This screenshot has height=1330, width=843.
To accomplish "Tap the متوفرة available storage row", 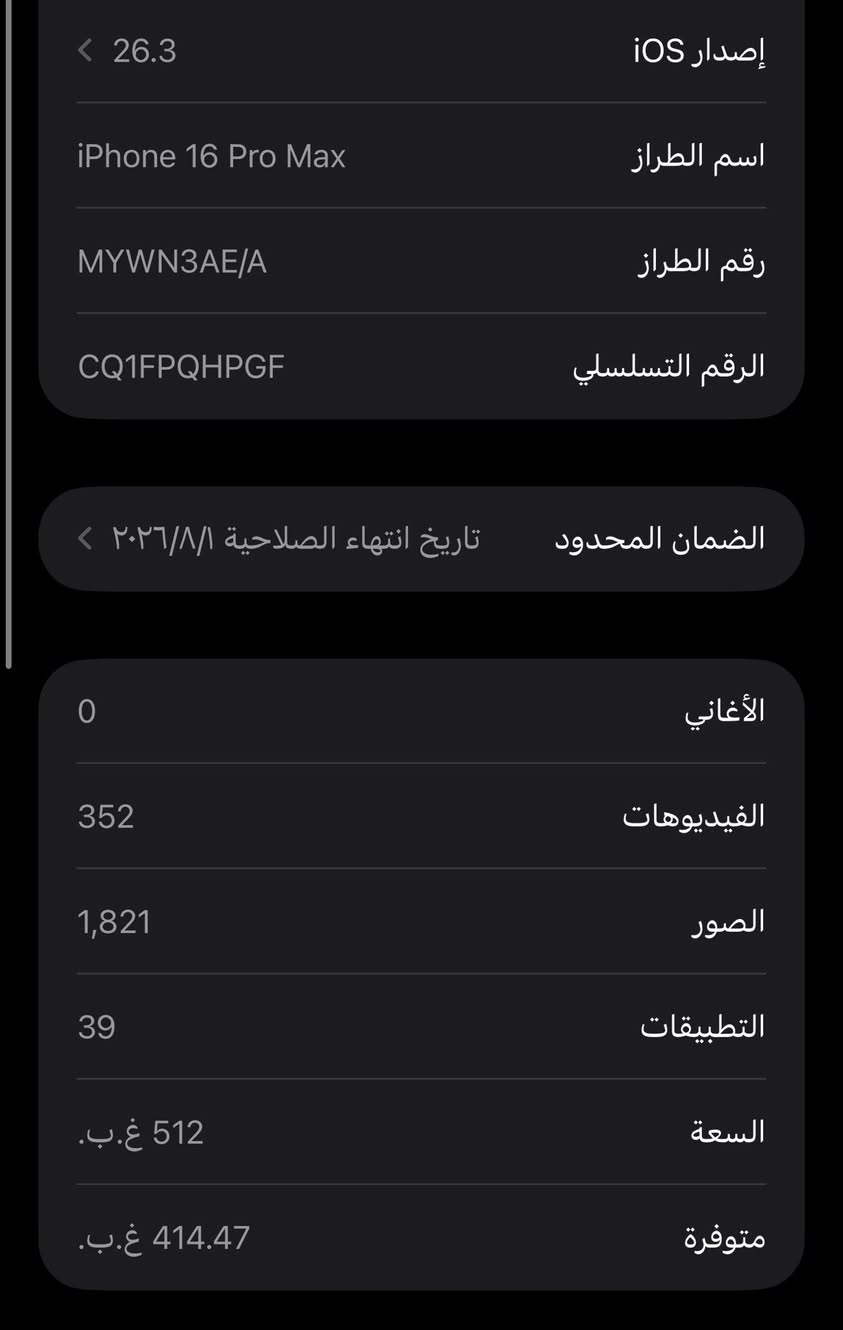I will (x=420, y=1238).
